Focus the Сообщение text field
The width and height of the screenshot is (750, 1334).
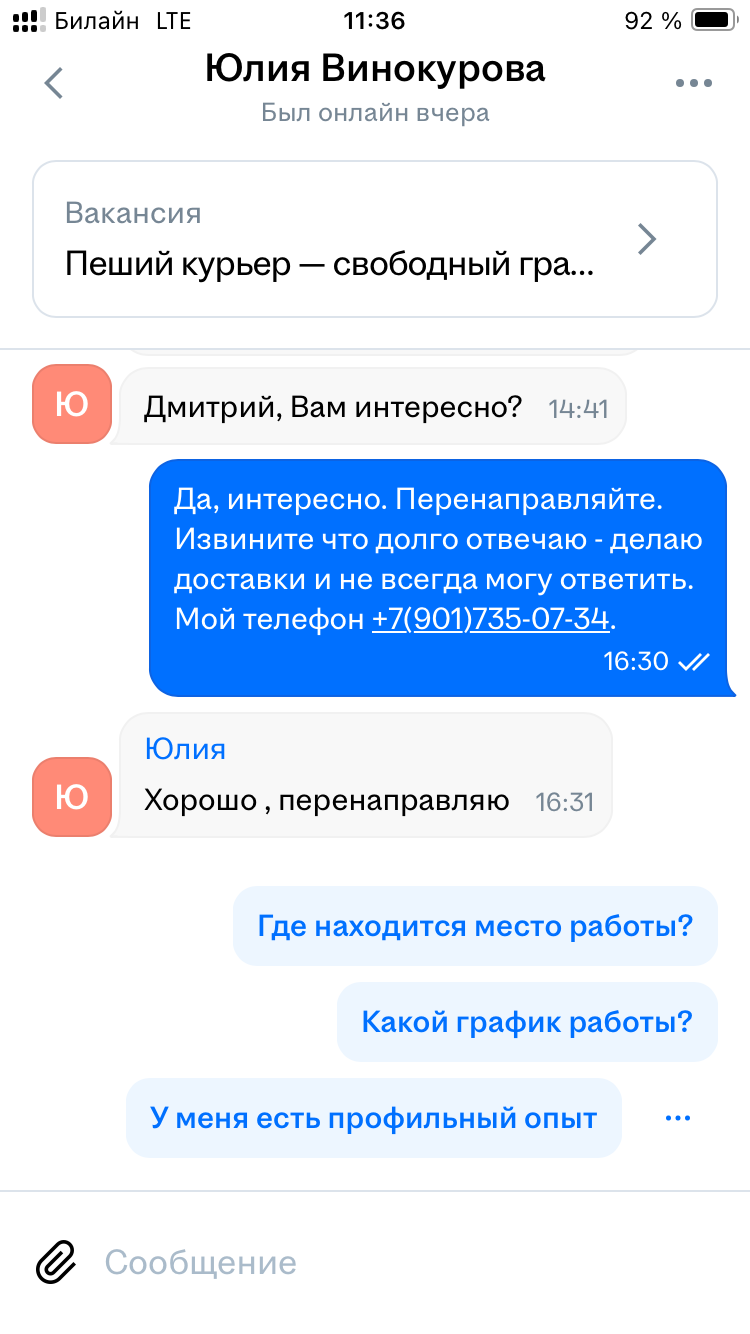pyautogui.click(x=400, y=1262)
